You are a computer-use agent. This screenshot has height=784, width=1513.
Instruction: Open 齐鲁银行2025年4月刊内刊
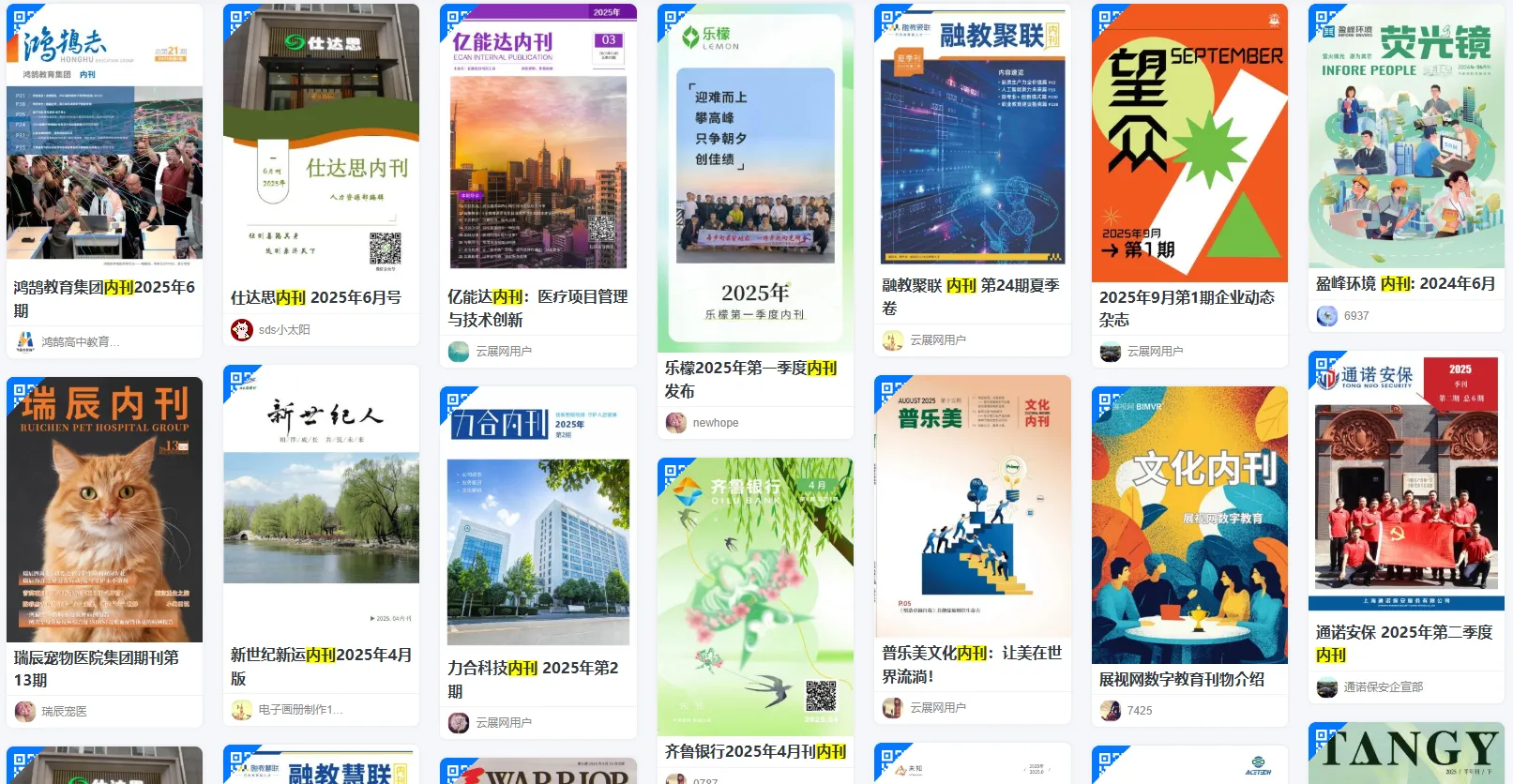(755, 751)
